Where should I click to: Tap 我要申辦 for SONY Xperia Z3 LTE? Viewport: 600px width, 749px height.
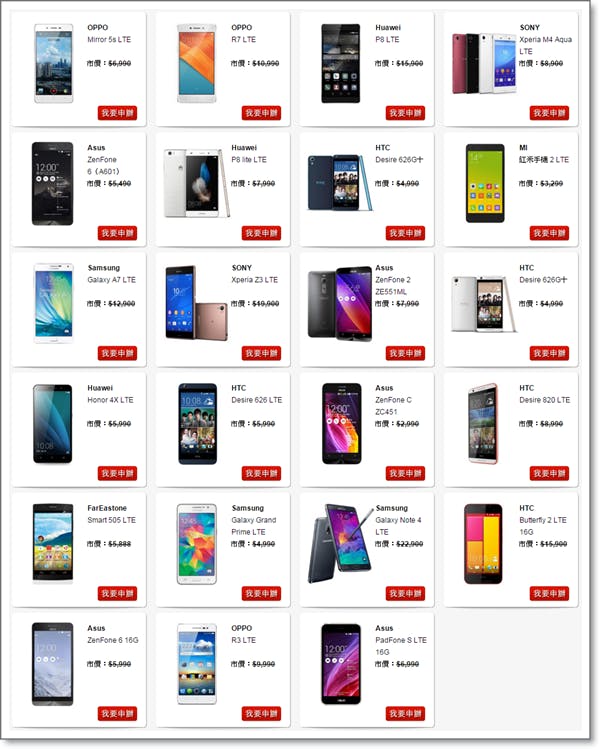click(x=261, y=353)
